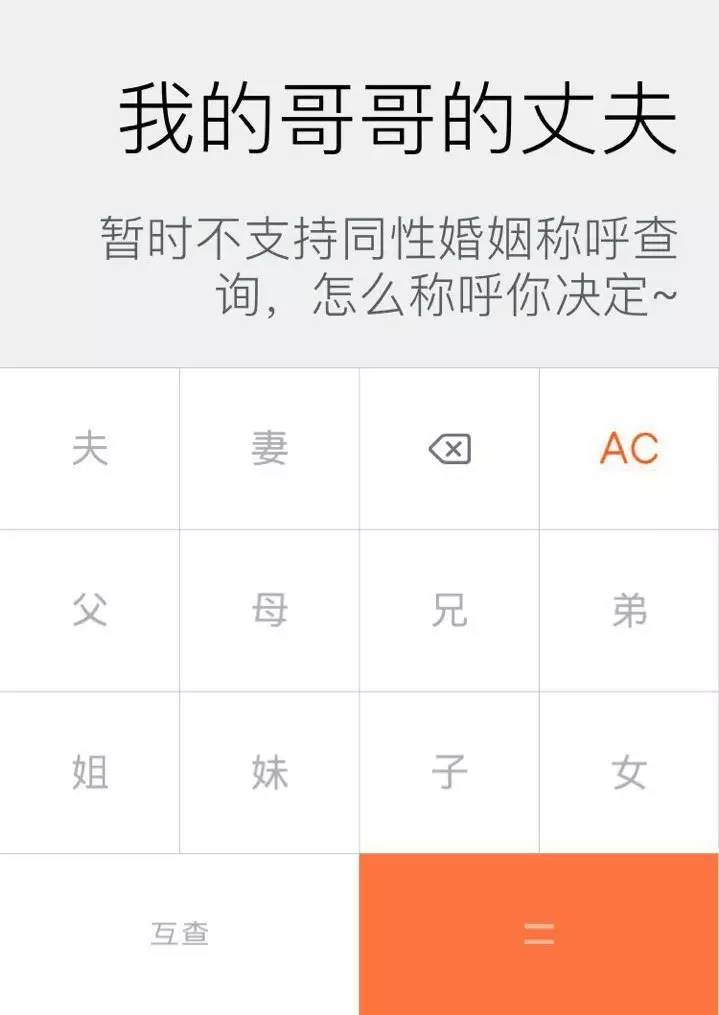Screen dimensions: 719x1015
Task: Tap the 夫 (husband) key
Action: click(x=90, y=449)
